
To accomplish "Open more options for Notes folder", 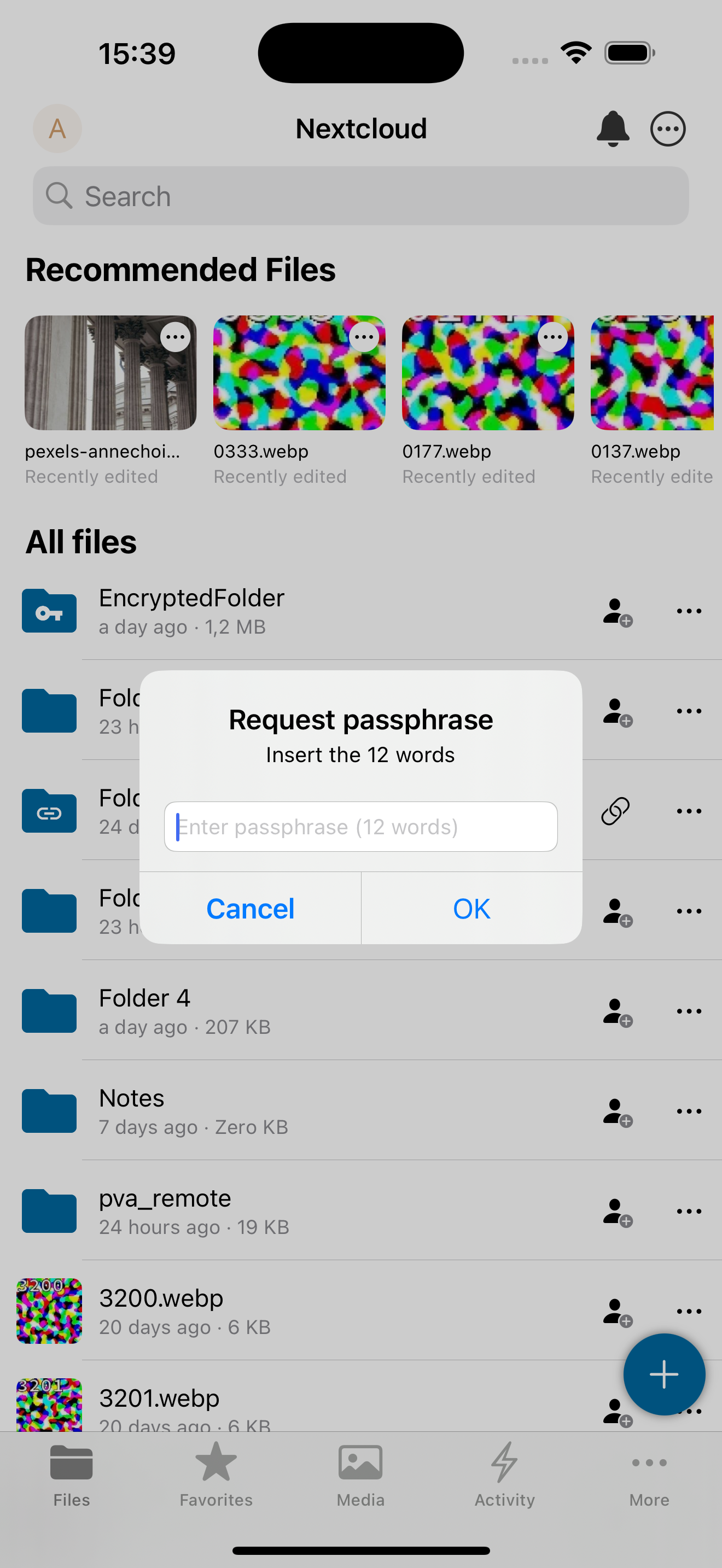I will 689,1111.
